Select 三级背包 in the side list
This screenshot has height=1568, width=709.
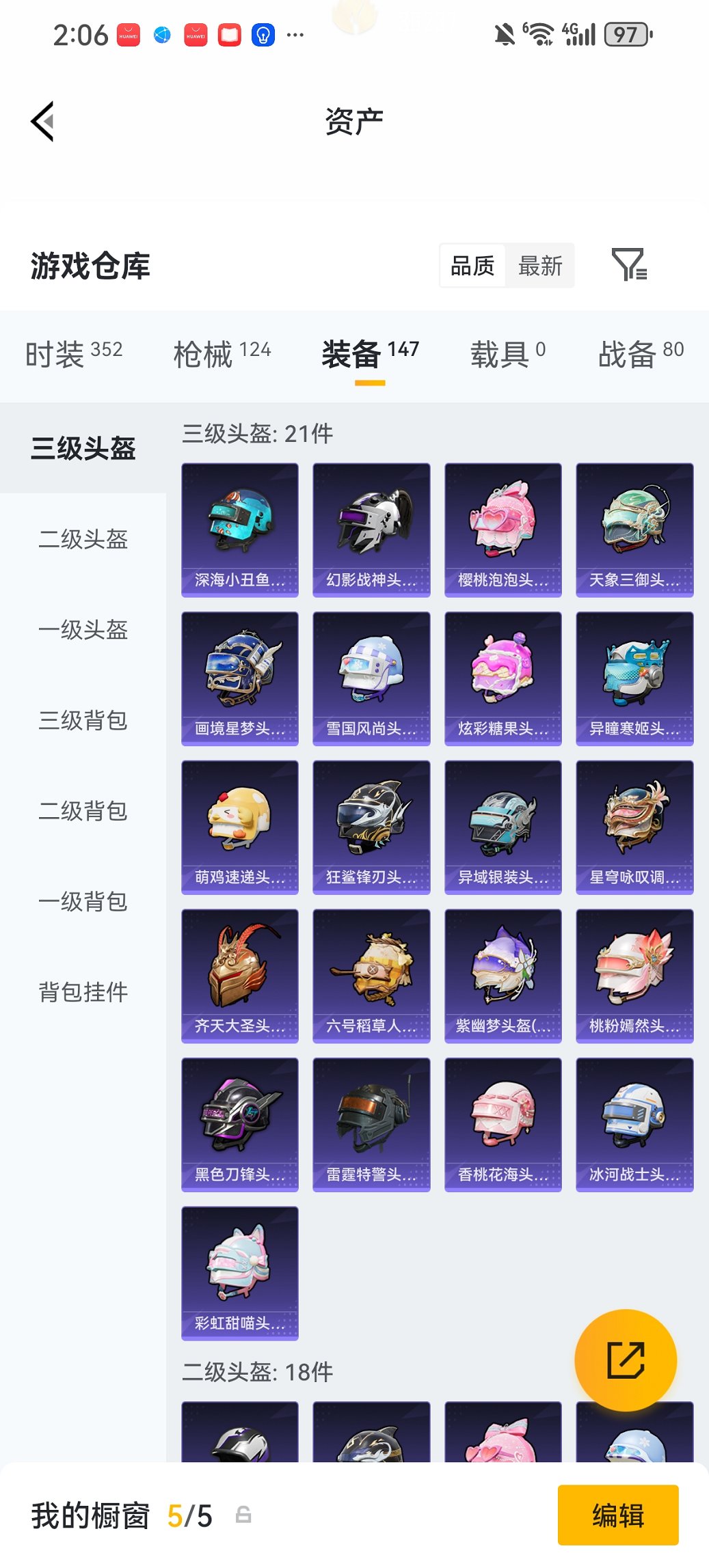tap(83, 720)
